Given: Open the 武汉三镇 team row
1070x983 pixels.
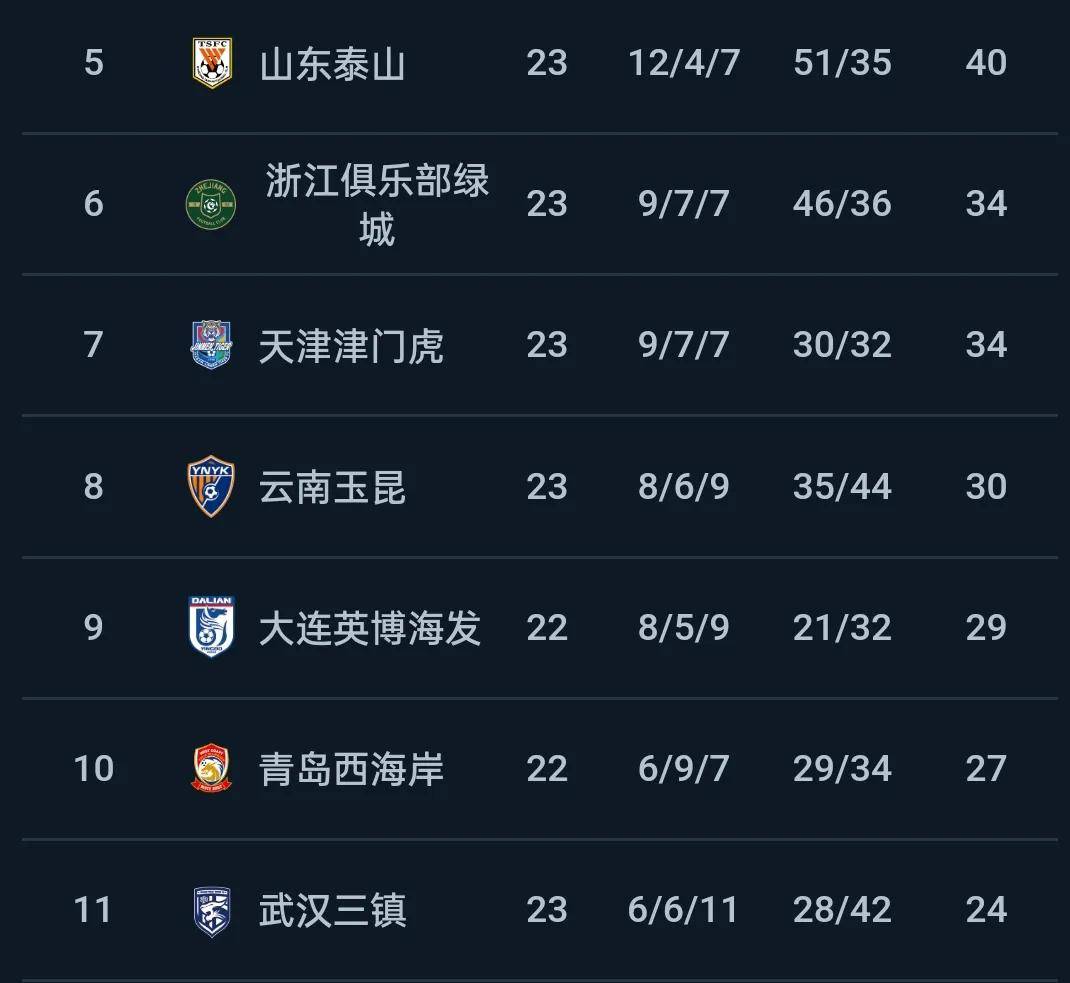Looking at the screenshot, I should pos(332,910).
